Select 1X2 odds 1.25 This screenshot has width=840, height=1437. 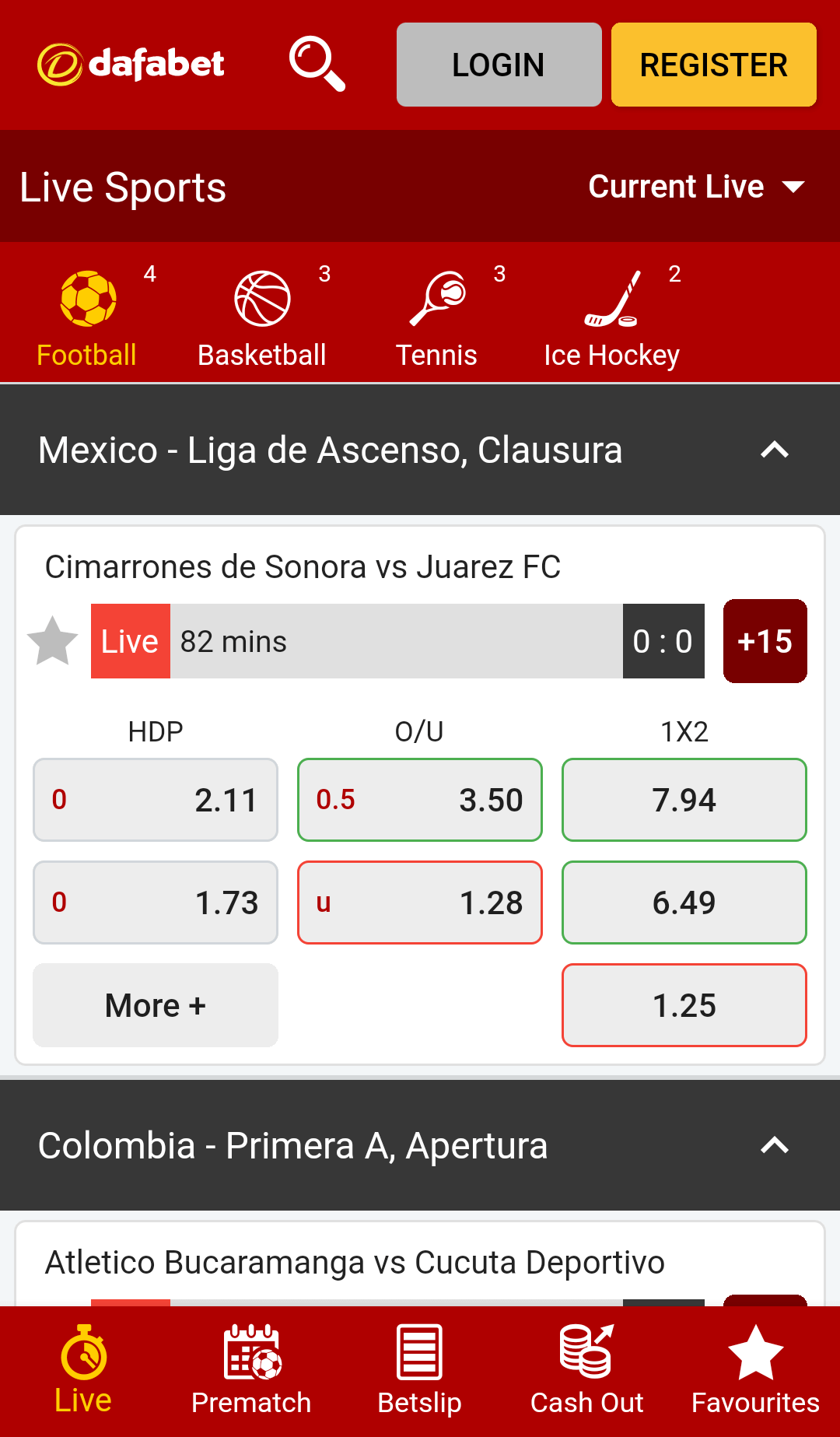pyautogui.click(x=684, y=1005)
